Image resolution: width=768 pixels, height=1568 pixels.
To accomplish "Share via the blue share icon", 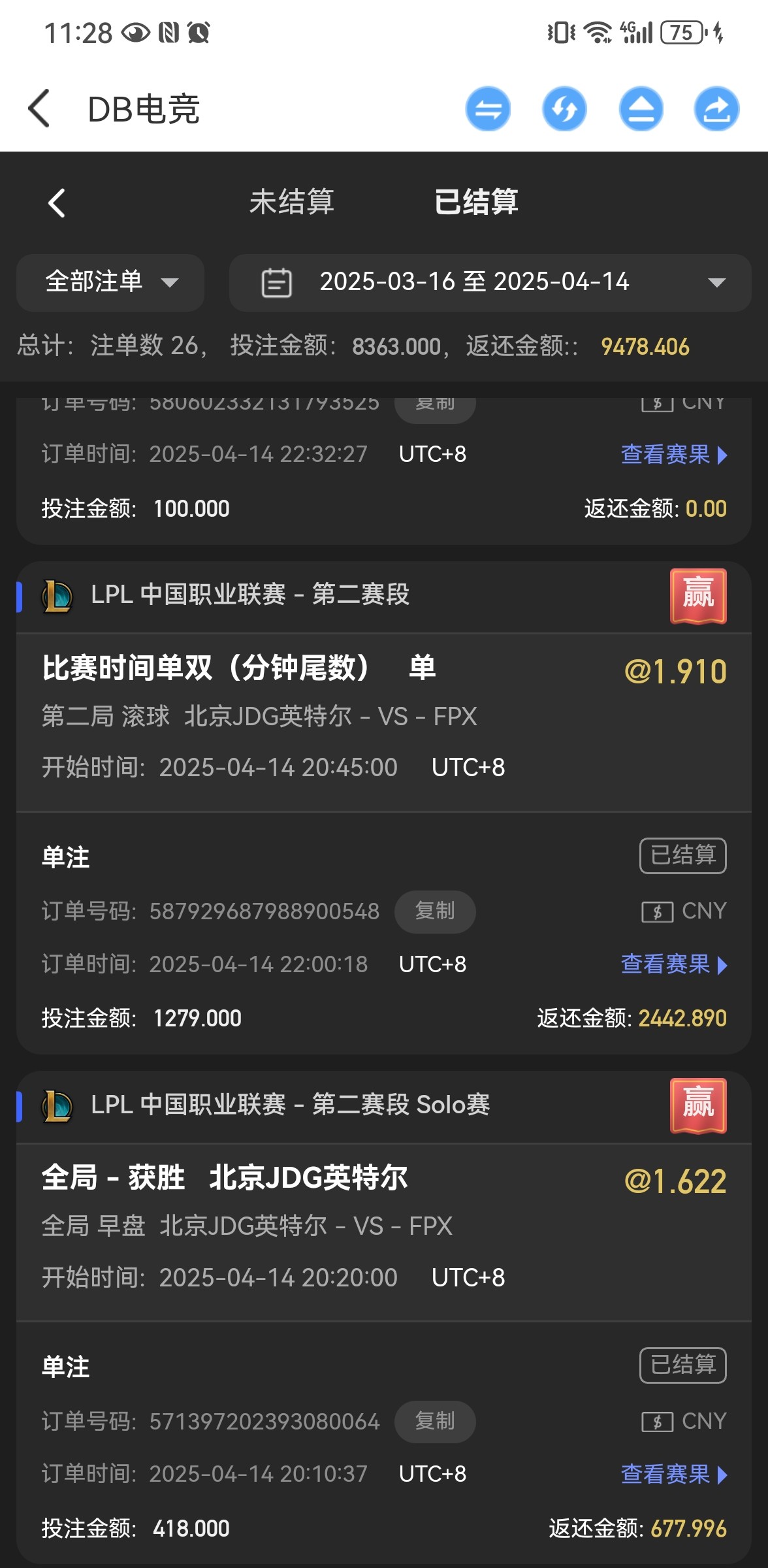I will coord(716,108).
